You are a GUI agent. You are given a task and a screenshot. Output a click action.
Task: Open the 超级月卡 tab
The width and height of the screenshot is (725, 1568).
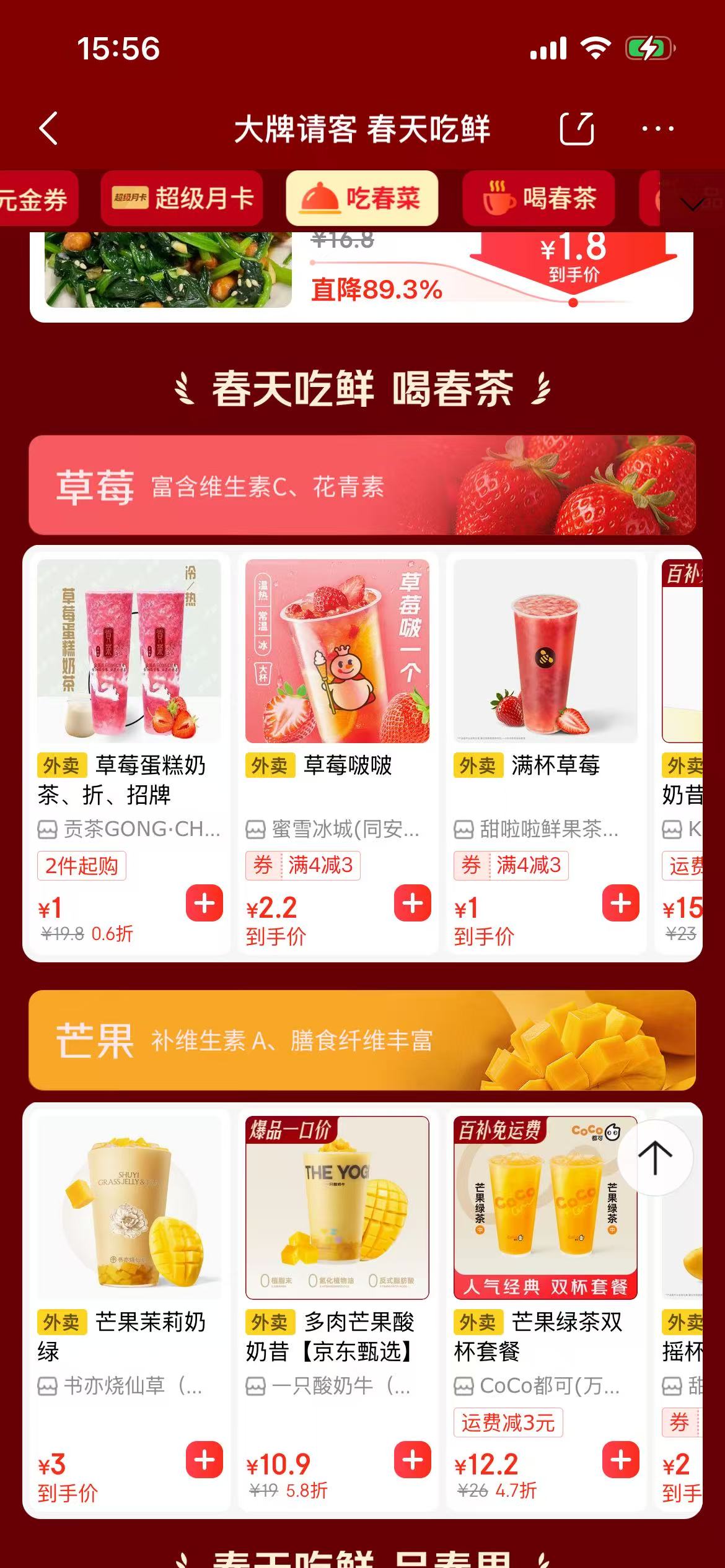(183, 198)
